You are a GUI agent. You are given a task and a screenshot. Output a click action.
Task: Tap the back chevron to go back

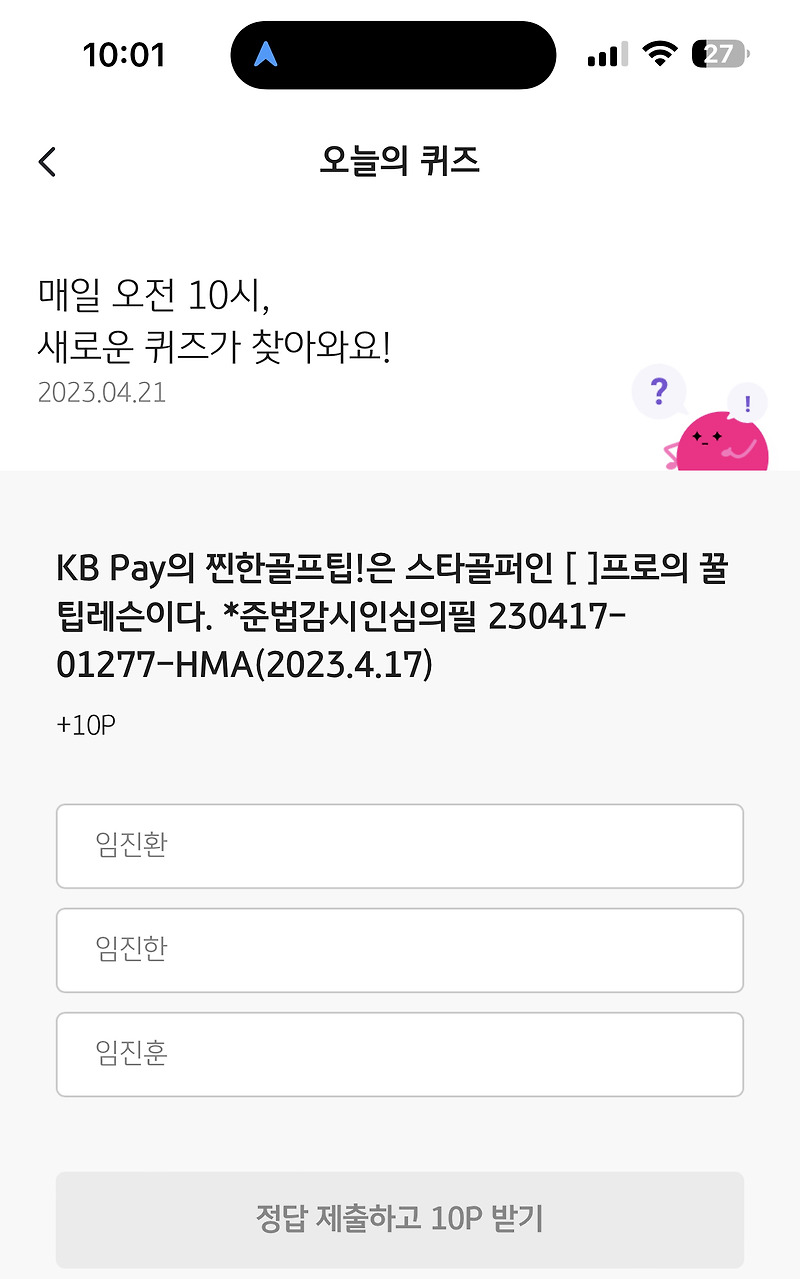(x=46, y=161)
